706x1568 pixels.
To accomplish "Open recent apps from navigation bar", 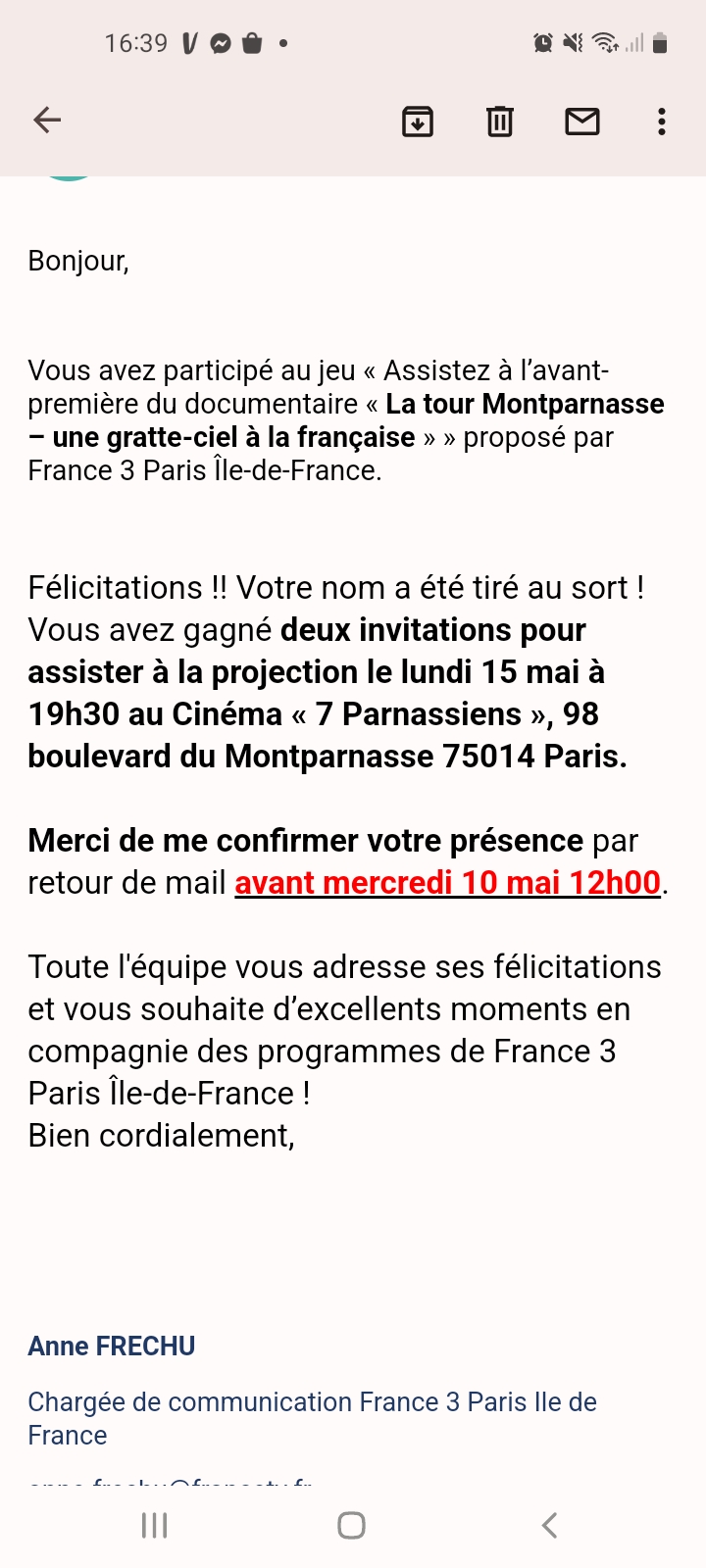I will pyautogui.click(x=155, y=1525).
